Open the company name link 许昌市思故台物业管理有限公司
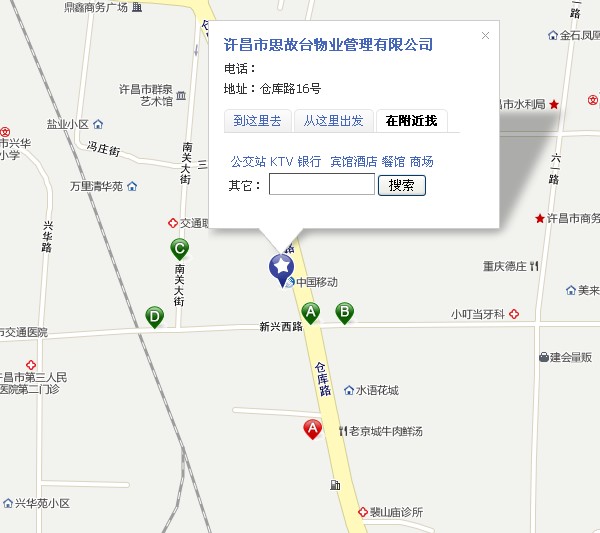600x533 pixels. click(328, 45)
